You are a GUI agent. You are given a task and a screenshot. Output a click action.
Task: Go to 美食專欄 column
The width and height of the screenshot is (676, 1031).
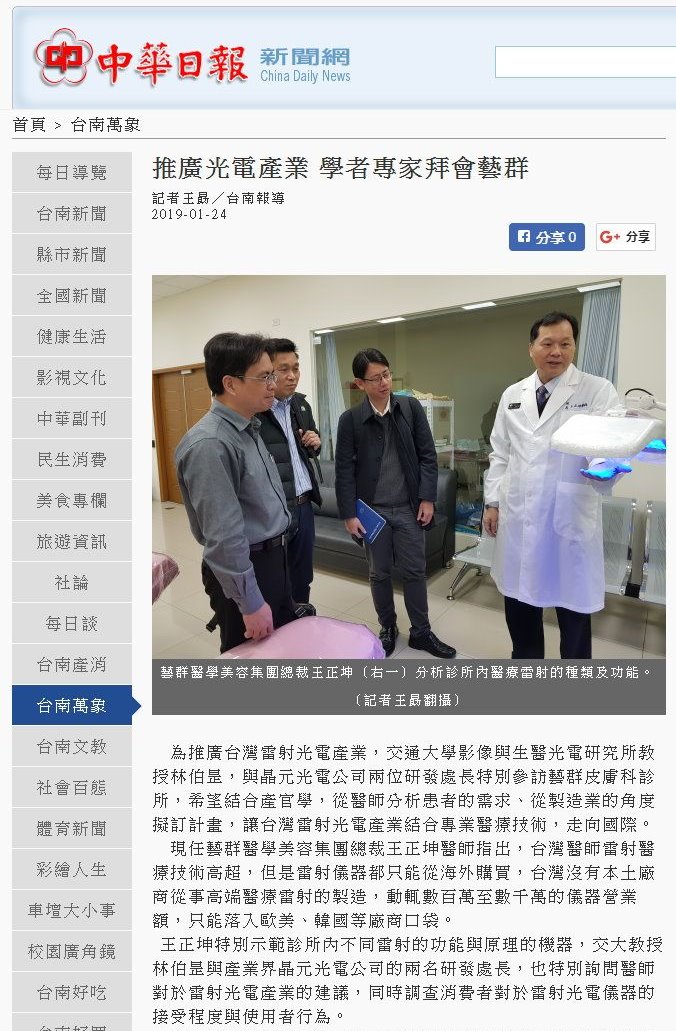[71, 500]
